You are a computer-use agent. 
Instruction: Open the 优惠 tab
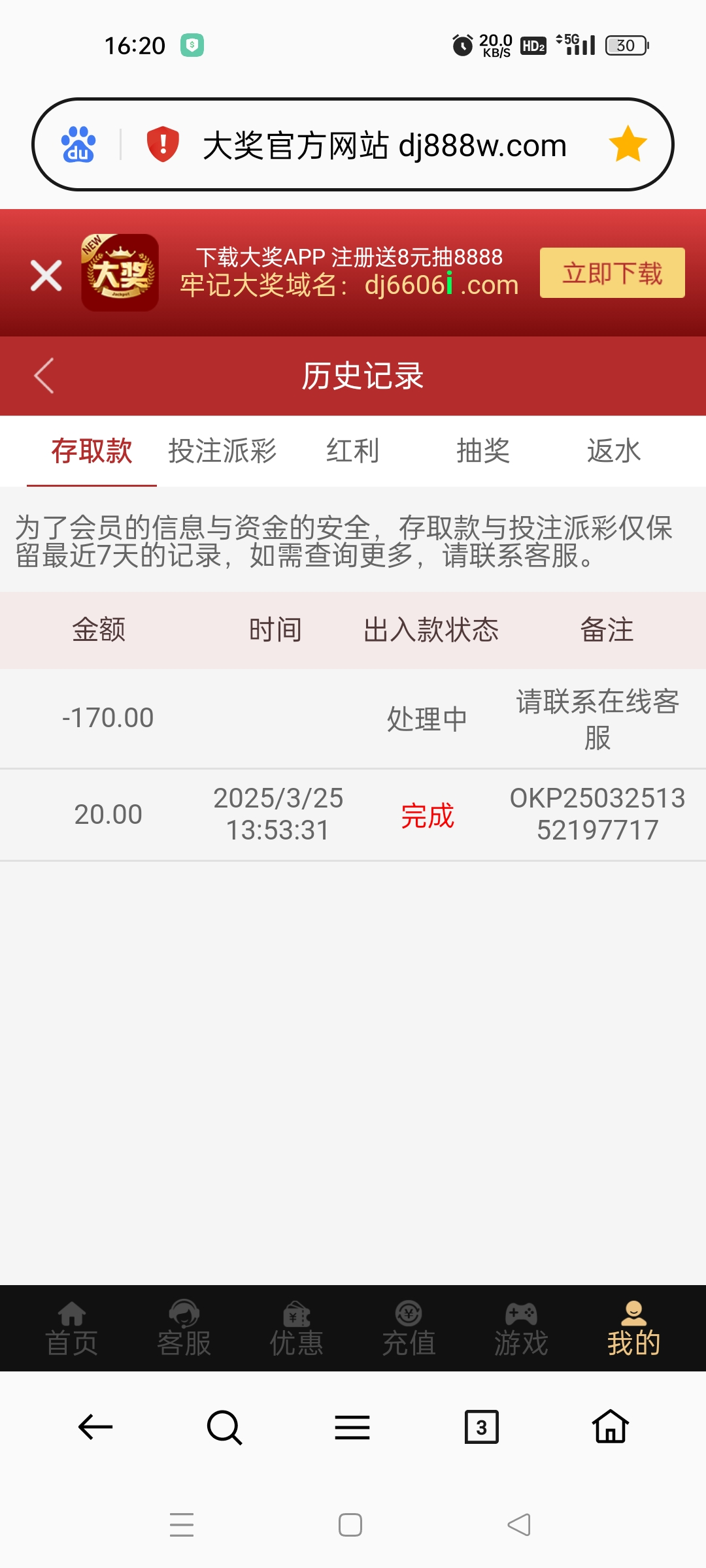tap(297, 1328)
